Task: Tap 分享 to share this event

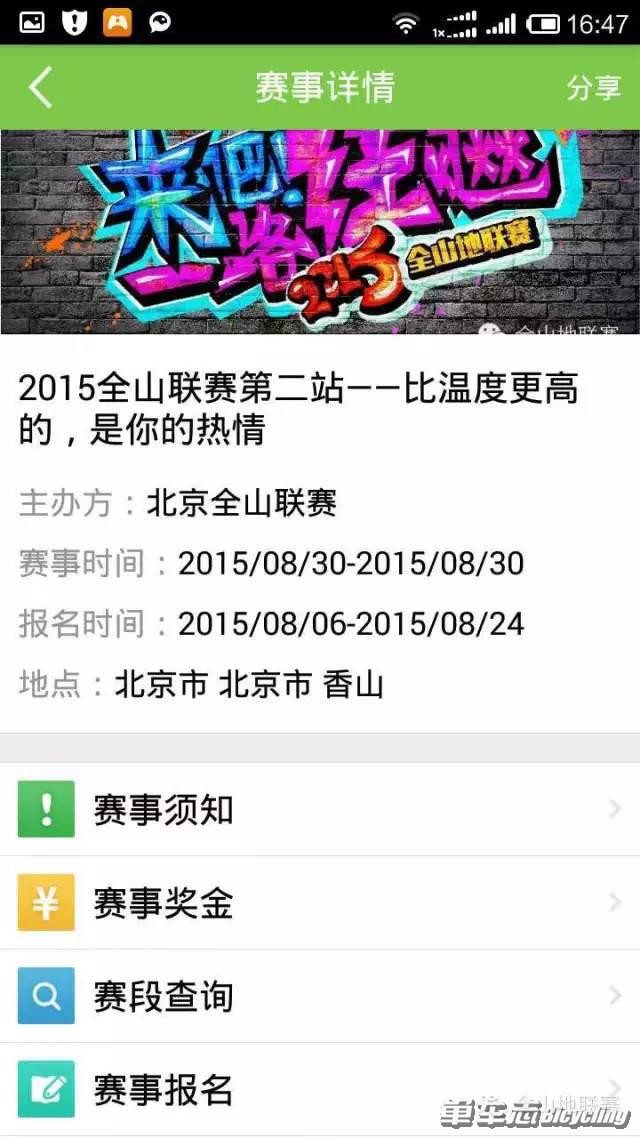Action: click(593, 88)
